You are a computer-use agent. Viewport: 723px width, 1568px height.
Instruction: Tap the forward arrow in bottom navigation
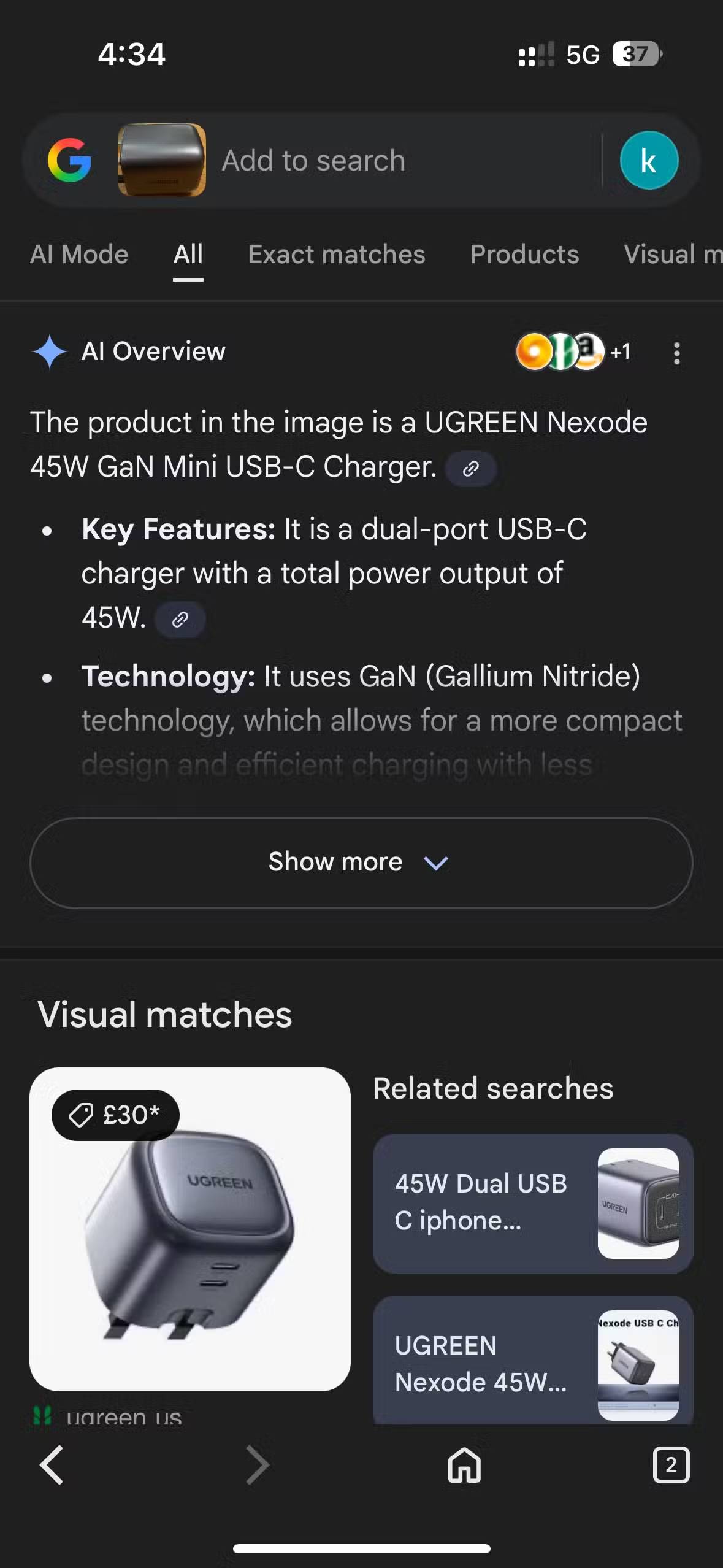(257, 1466)
